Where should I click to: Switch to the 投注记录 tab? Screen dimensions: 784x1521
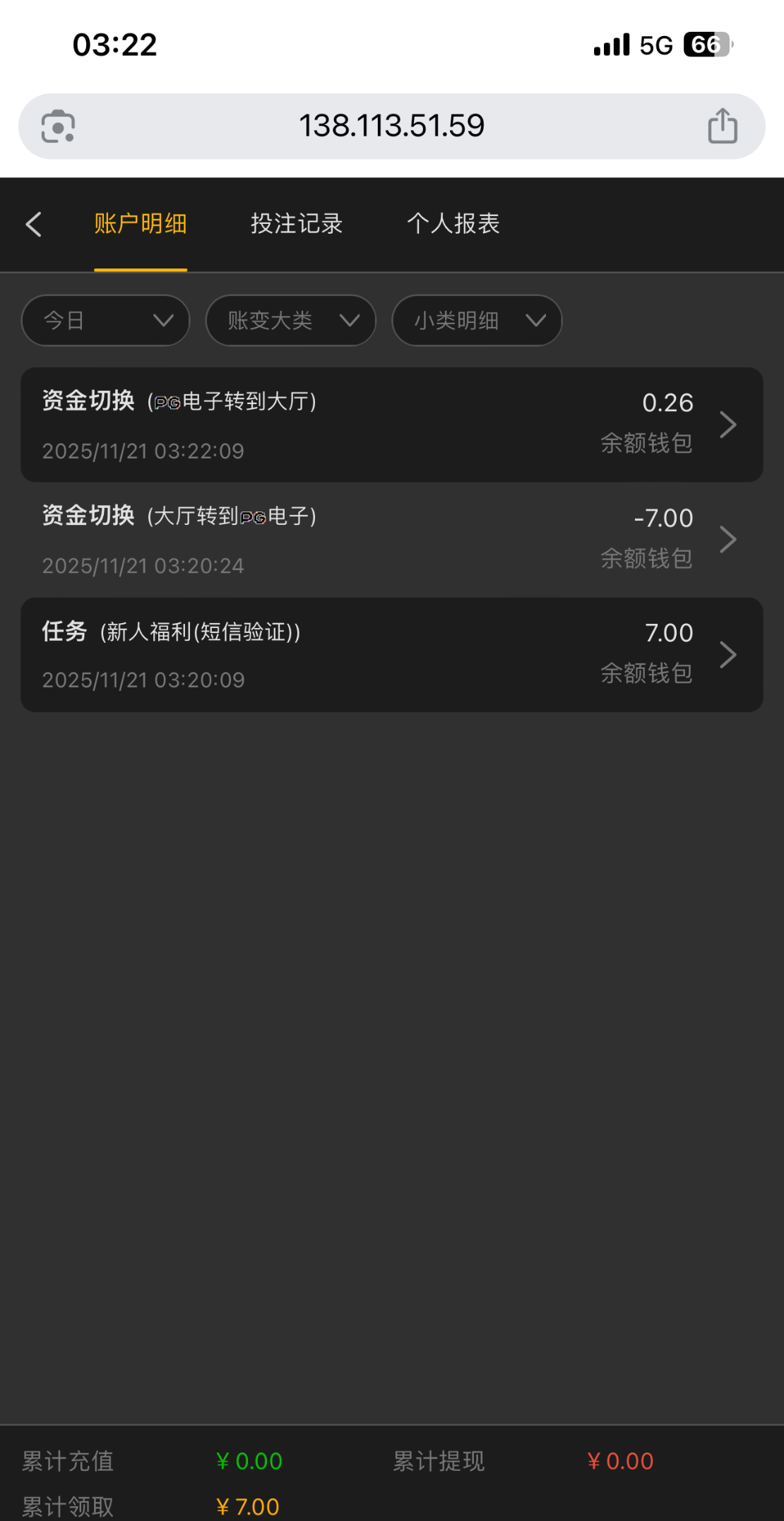297,224
